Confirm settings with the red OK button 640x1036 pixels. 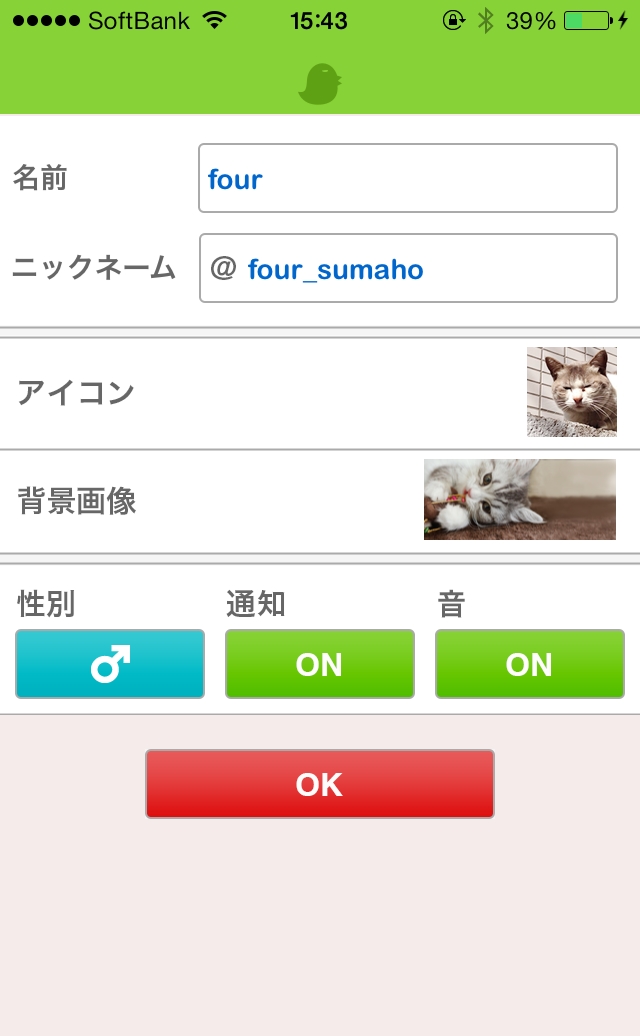[319, 784]
